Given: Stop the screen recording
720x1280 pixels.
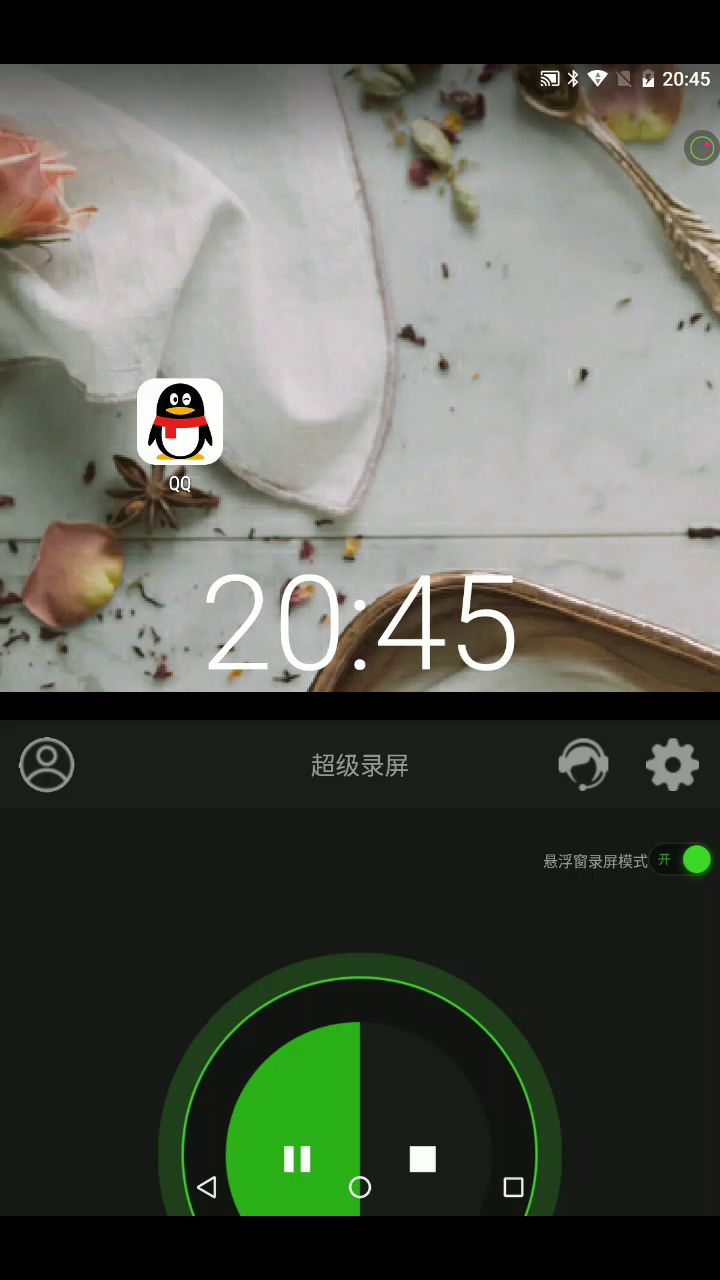Looking at the screenshot, I should coord(423,1158).
